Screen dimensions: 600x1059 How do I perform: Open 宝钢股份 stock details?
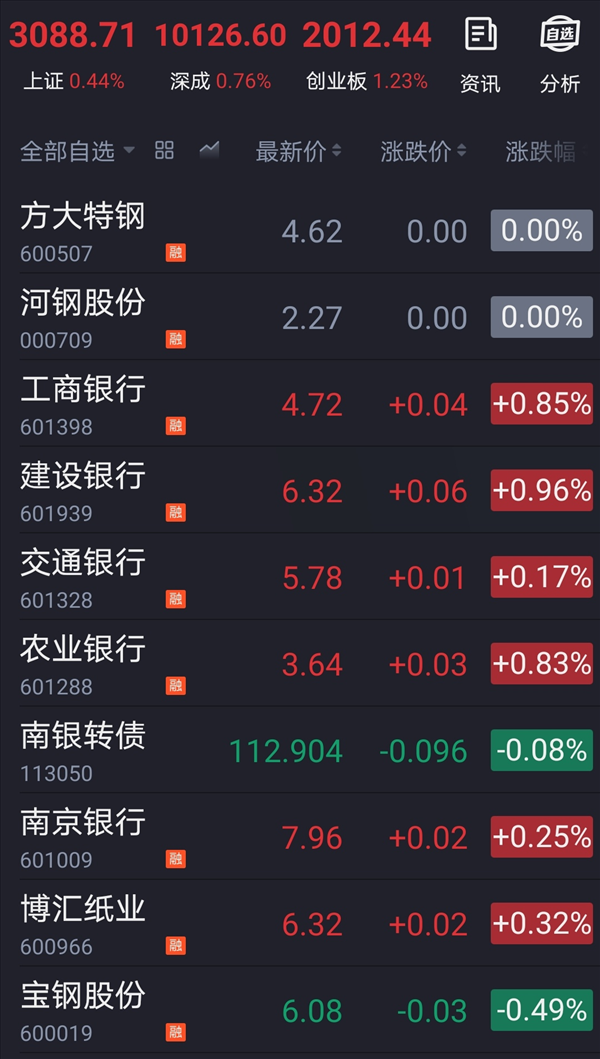pyautogui.click(x=300, y=1010)
